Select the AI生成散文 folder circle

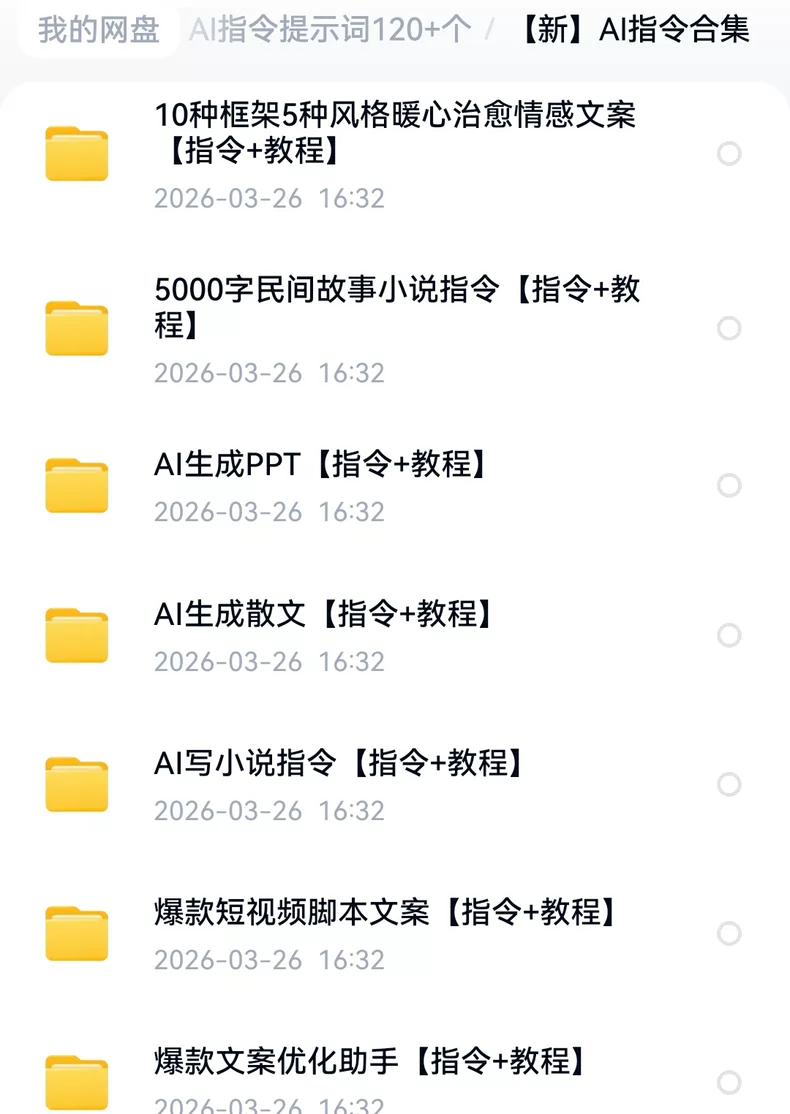[729, 636]
